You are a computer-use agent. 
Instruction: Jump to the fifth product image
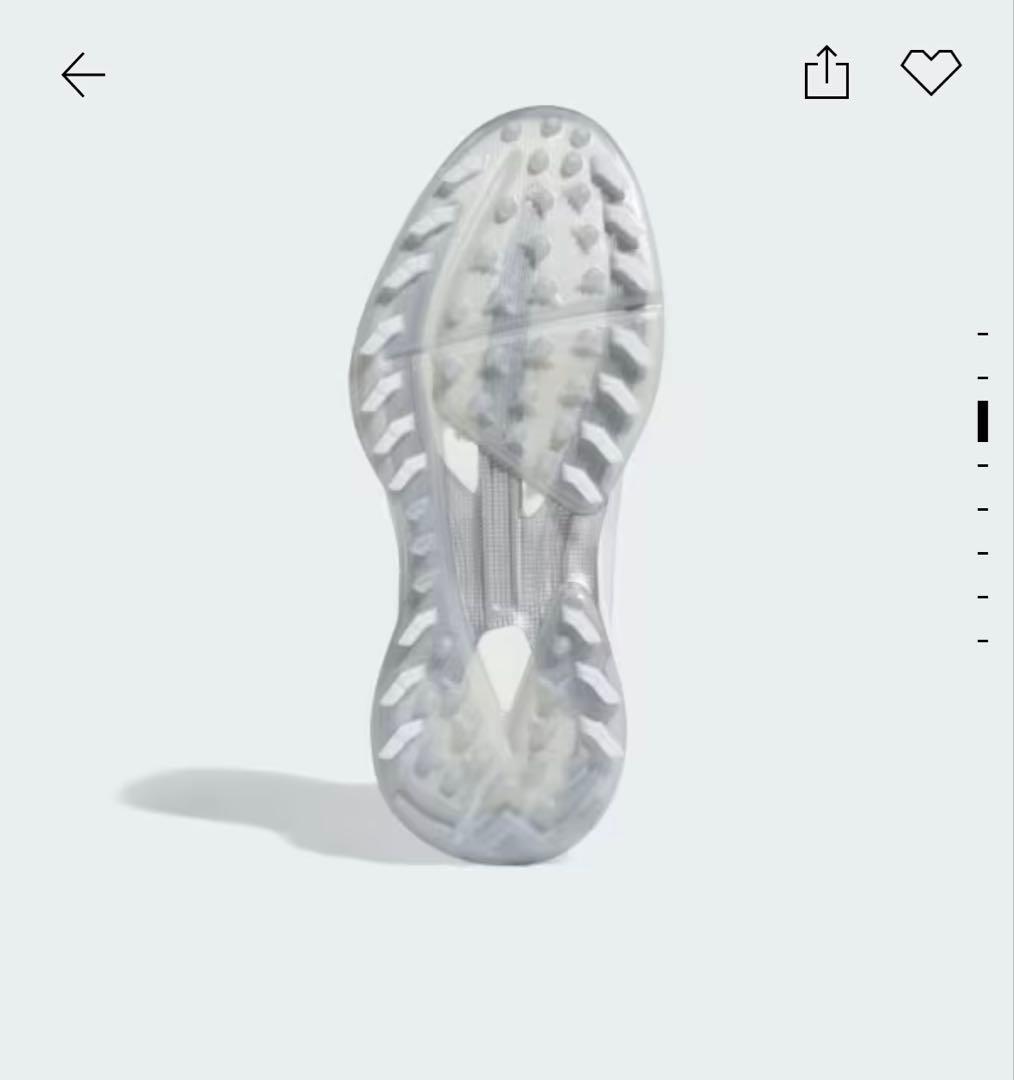(981, 510)
